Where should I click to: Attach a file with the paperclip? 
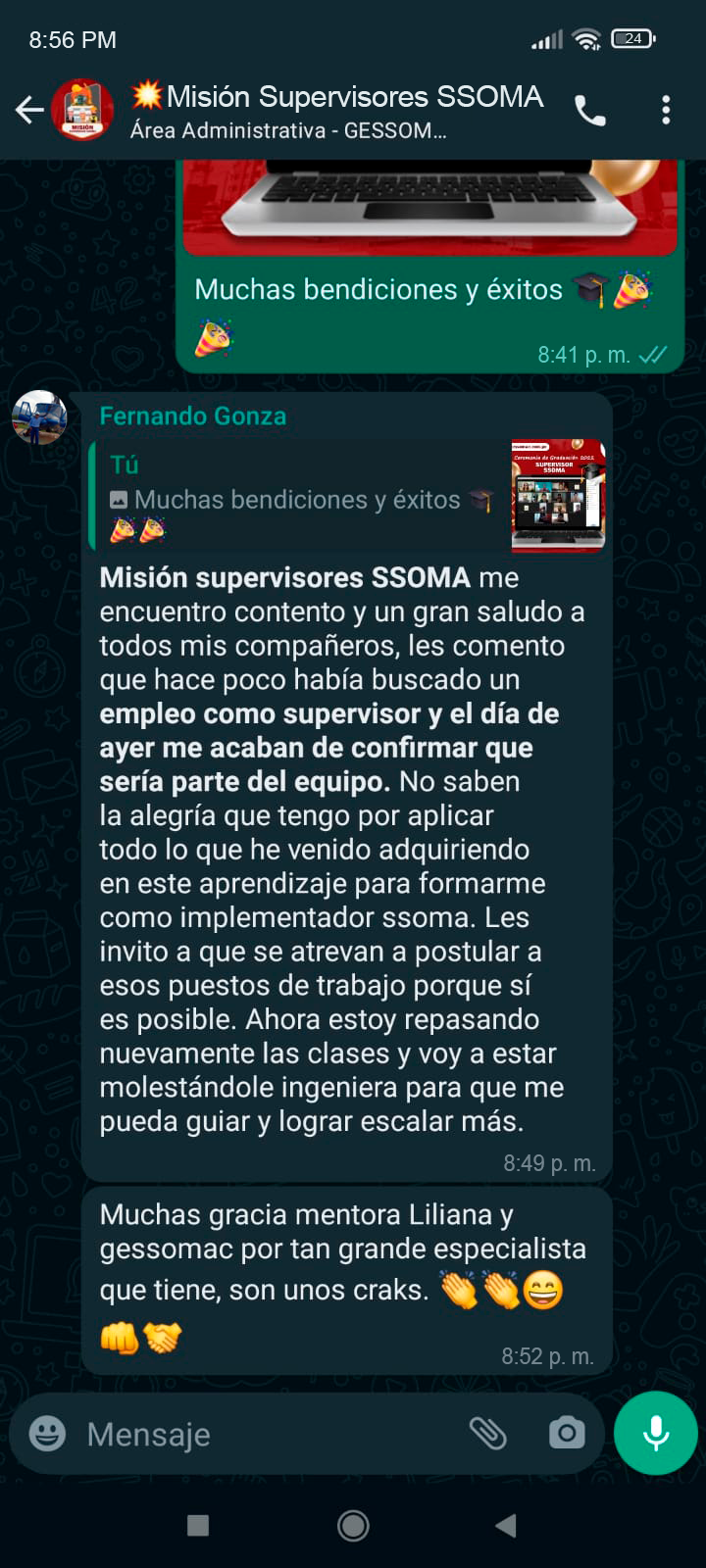[487, 1433]
